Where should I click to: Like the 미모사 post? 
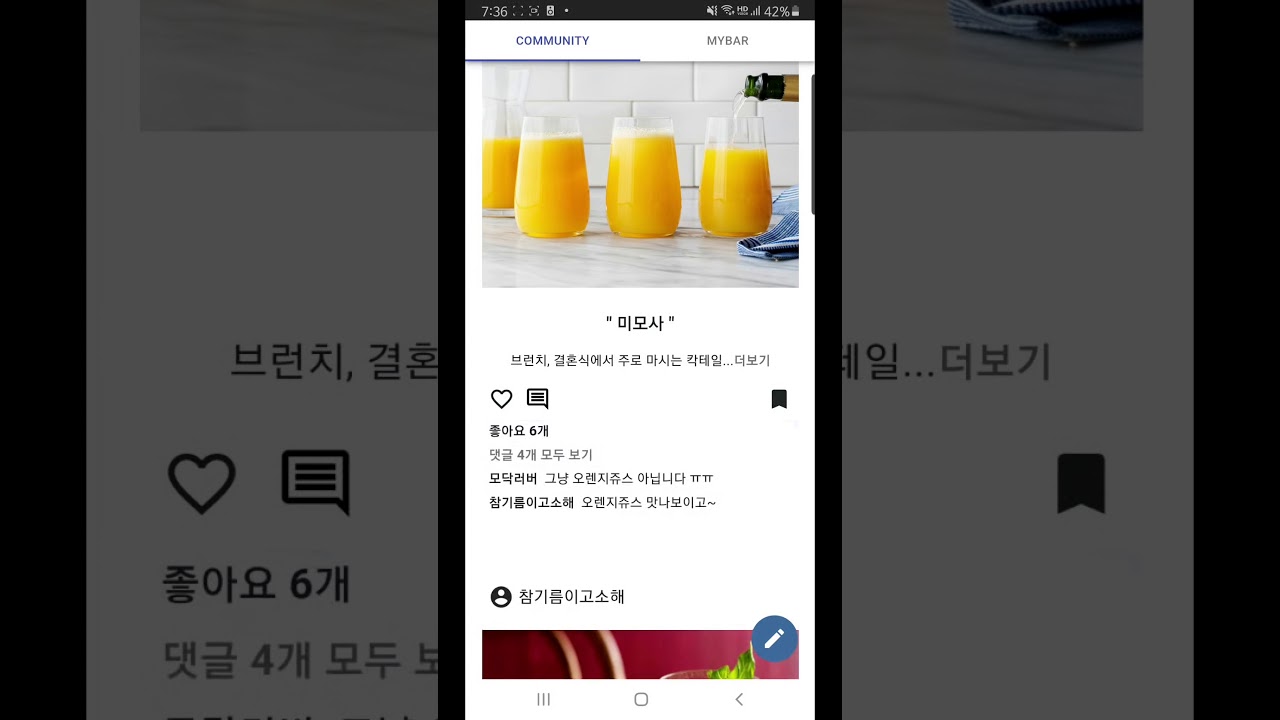(x=502, y=399)
